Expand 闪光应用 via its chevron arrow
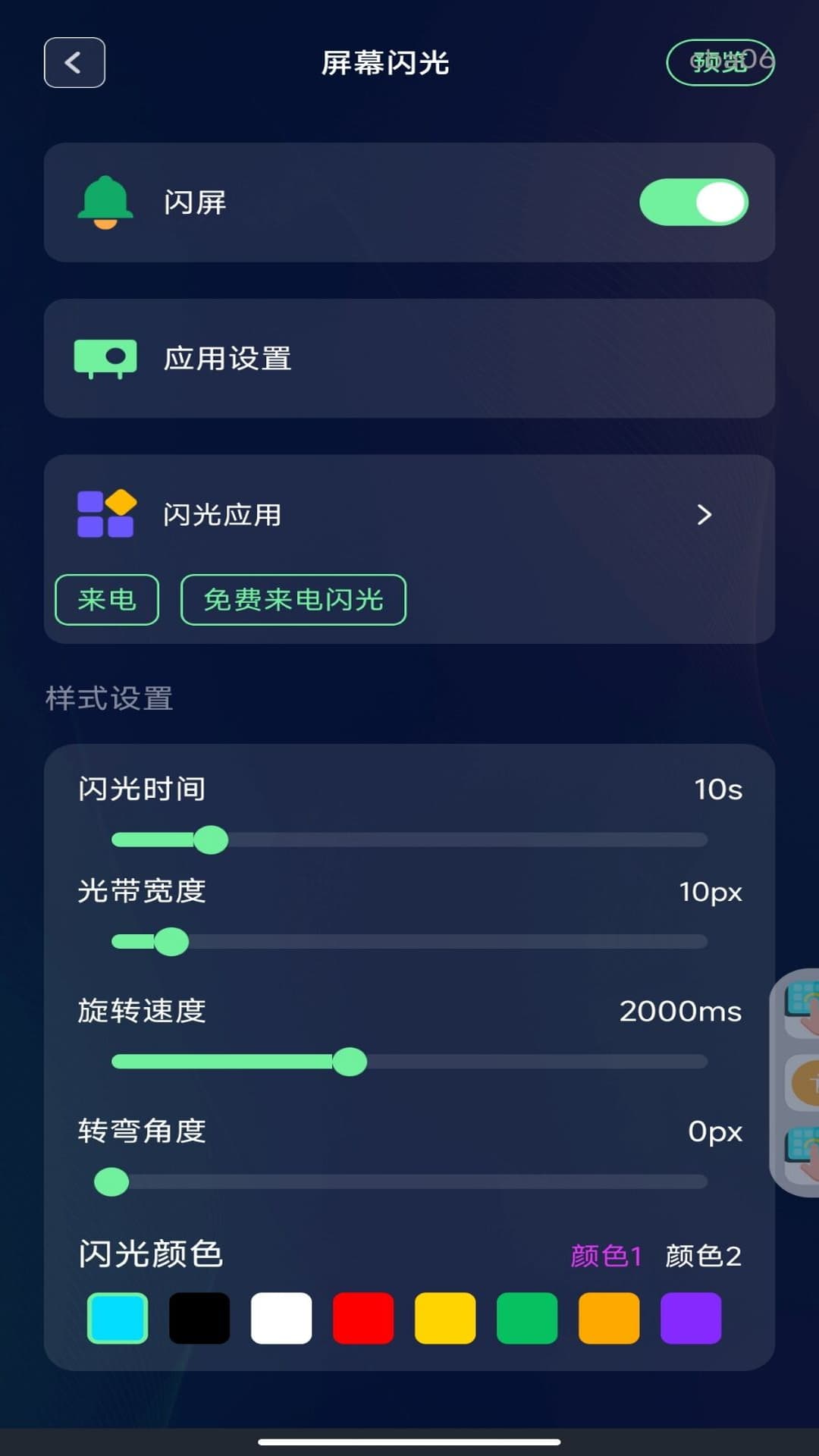The image size is (819, 1456). 704,515
